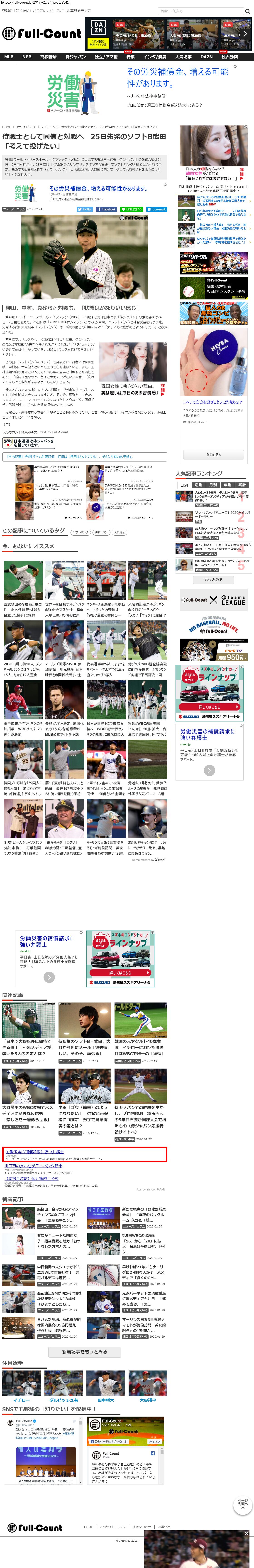Open the NPB section in the navigation bar
Viewport: 254px width, 1568px height.
point(27,57)
